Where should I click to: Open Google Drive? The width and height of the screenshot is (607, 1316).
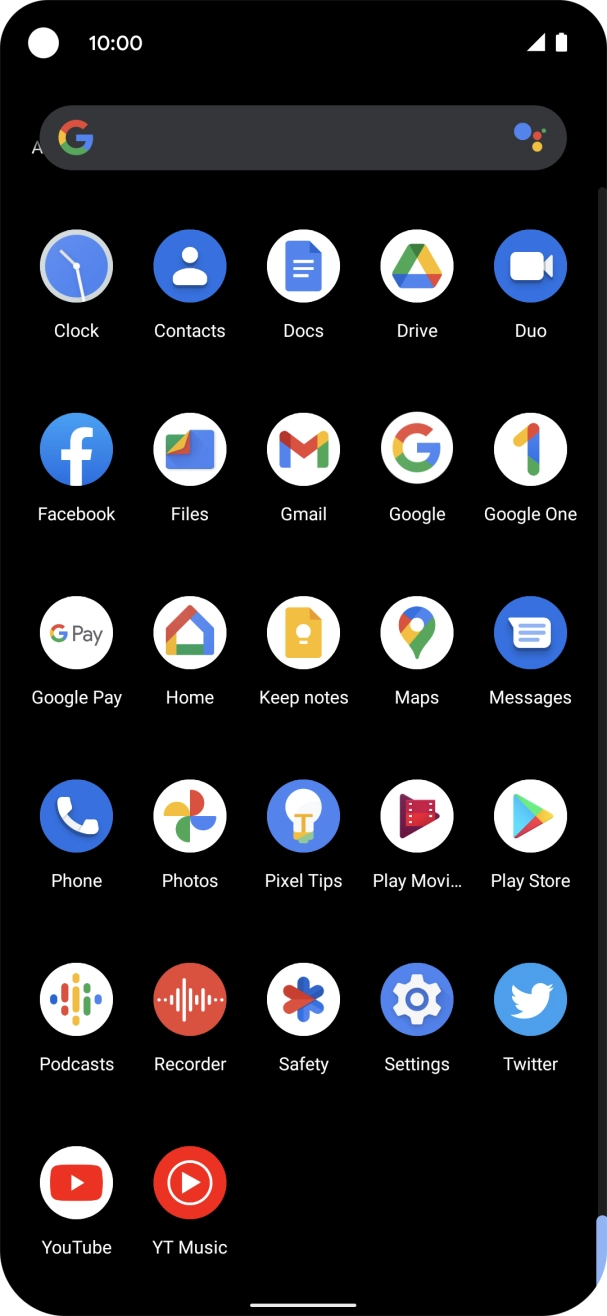pyautogui.click(x=417, y=266)
